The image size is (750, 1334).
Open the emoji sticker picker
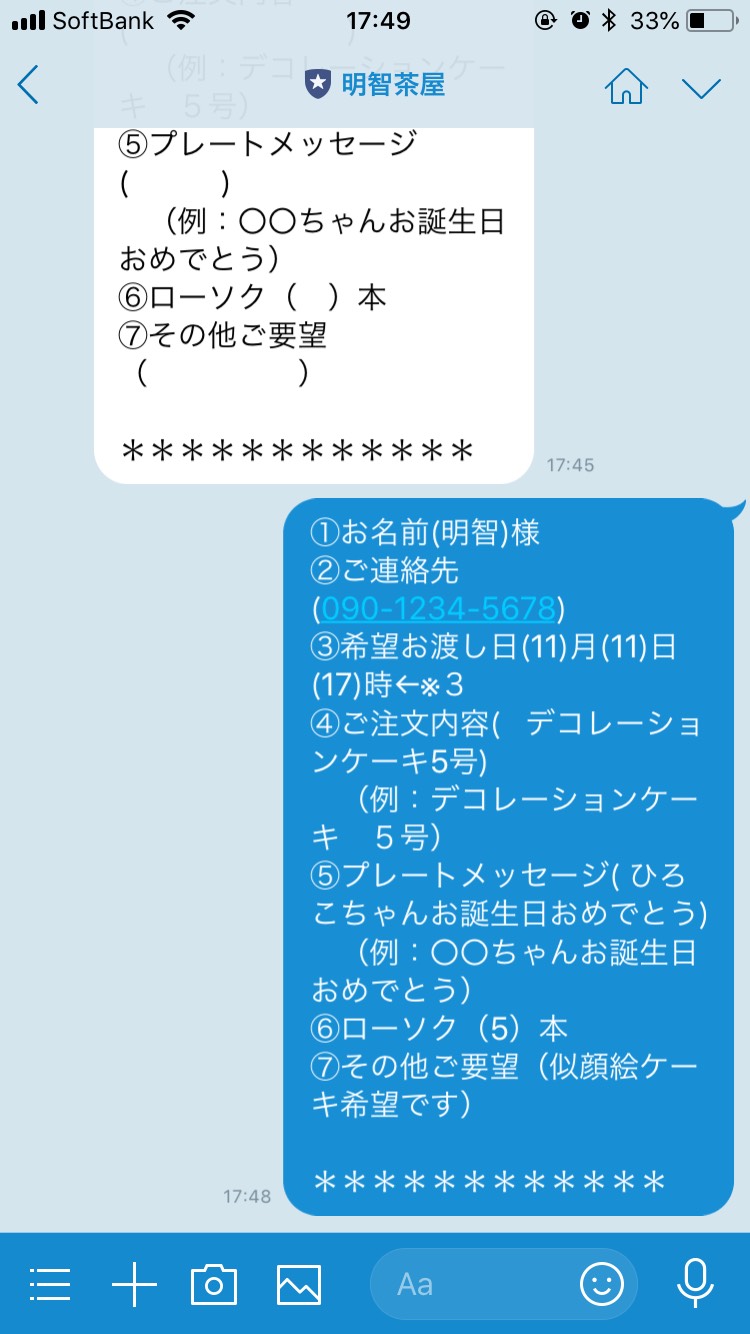coord(602,1284)
